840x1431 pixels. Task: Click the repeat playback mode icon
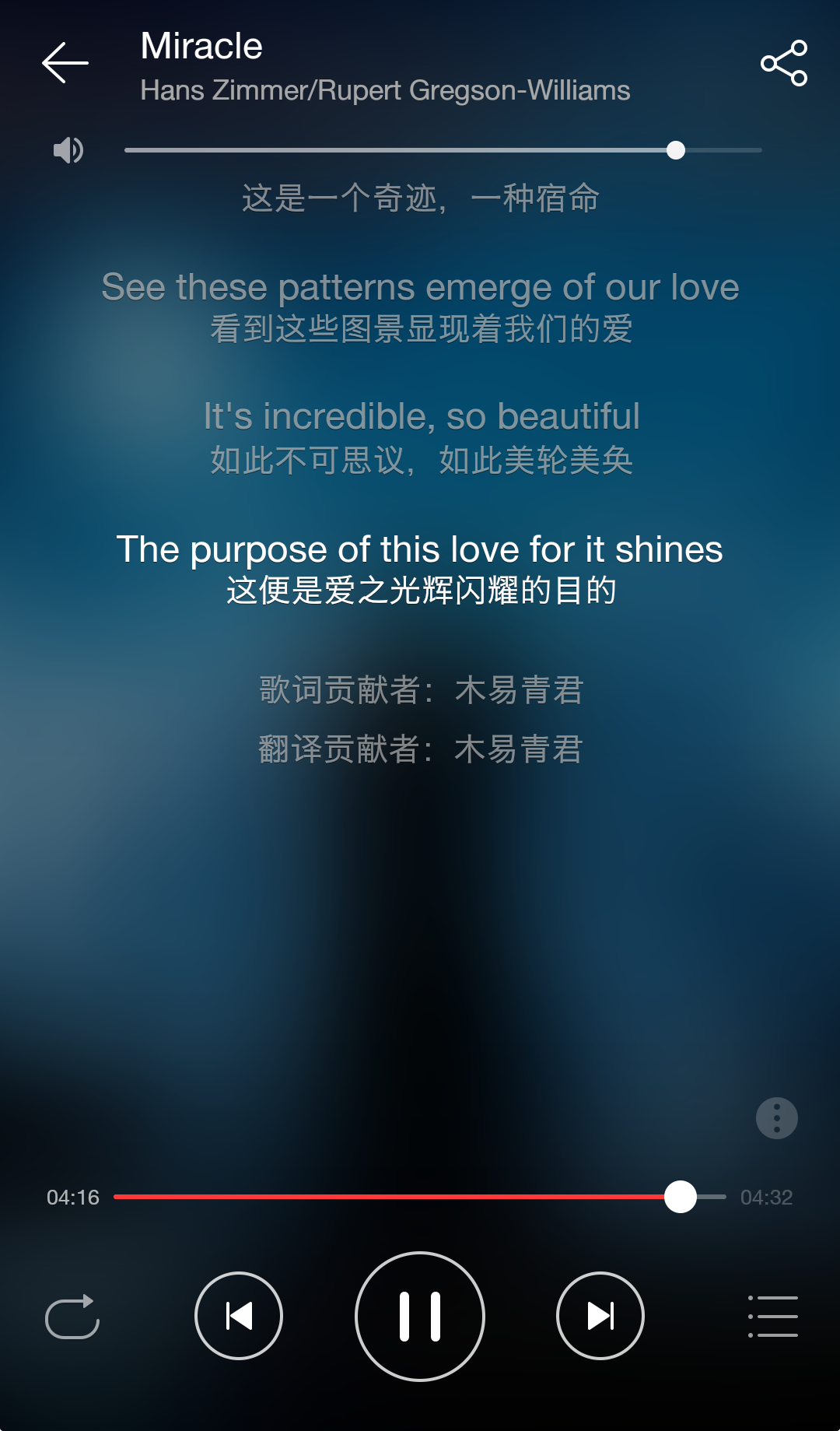point(72,1316)
